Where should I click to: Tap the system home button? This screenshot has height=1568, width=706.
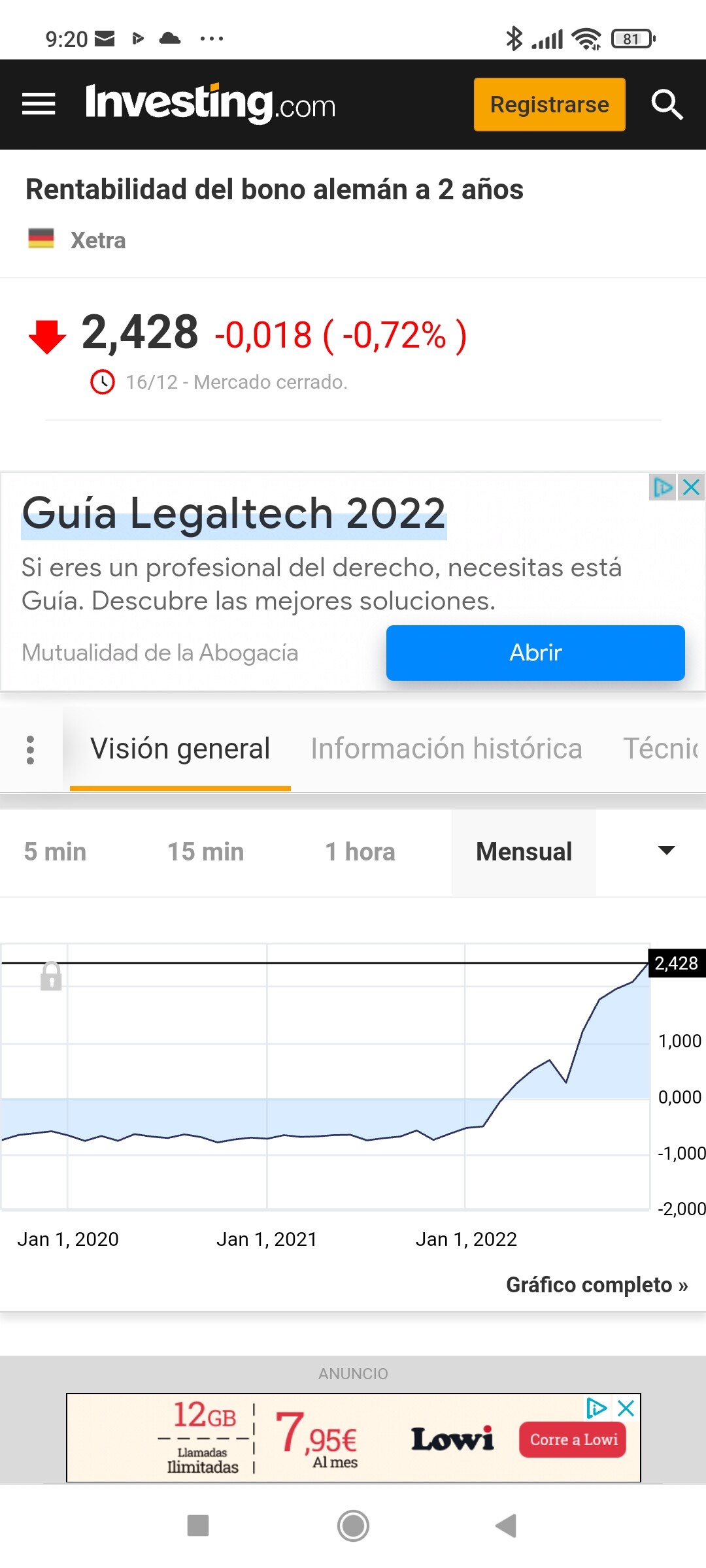coord(353,1526)
